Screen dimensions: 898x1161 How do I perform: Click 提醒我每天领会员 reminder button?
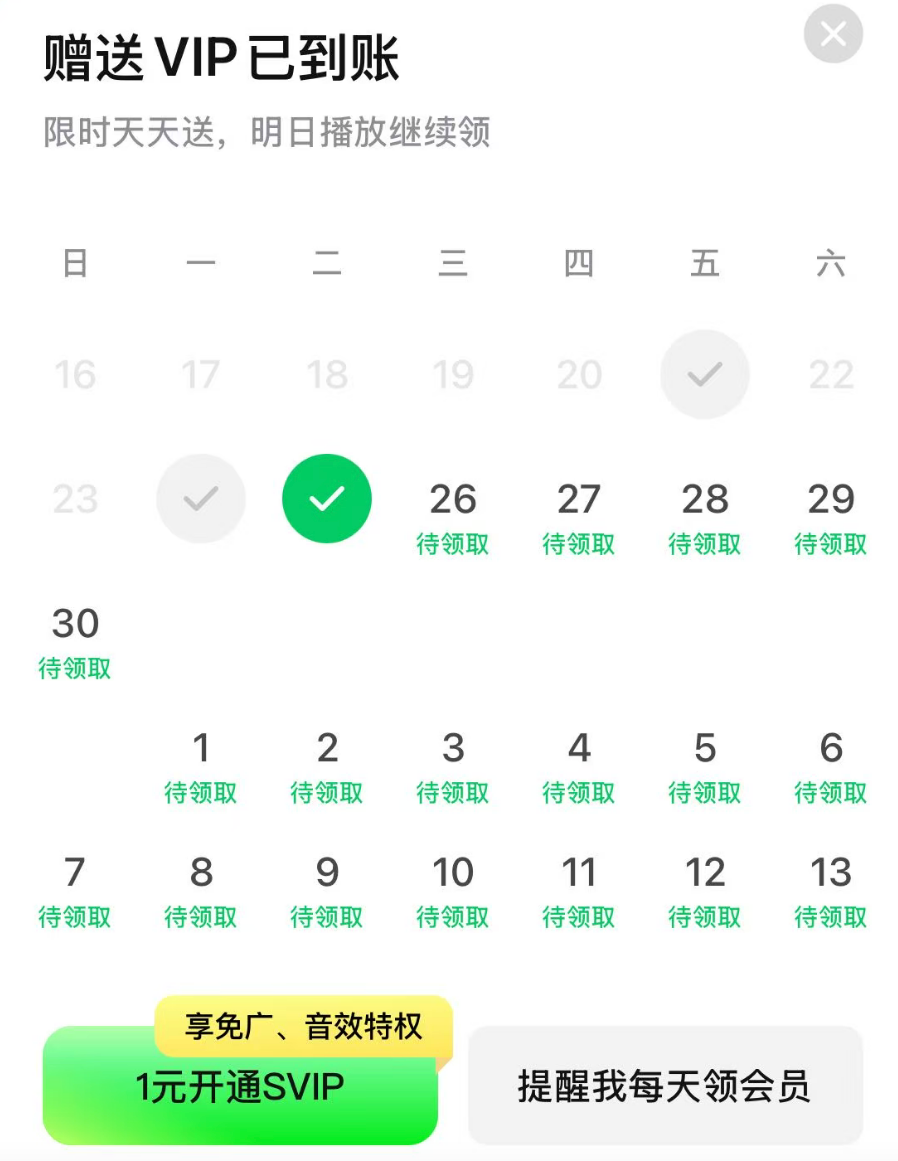click(665, 1085)
